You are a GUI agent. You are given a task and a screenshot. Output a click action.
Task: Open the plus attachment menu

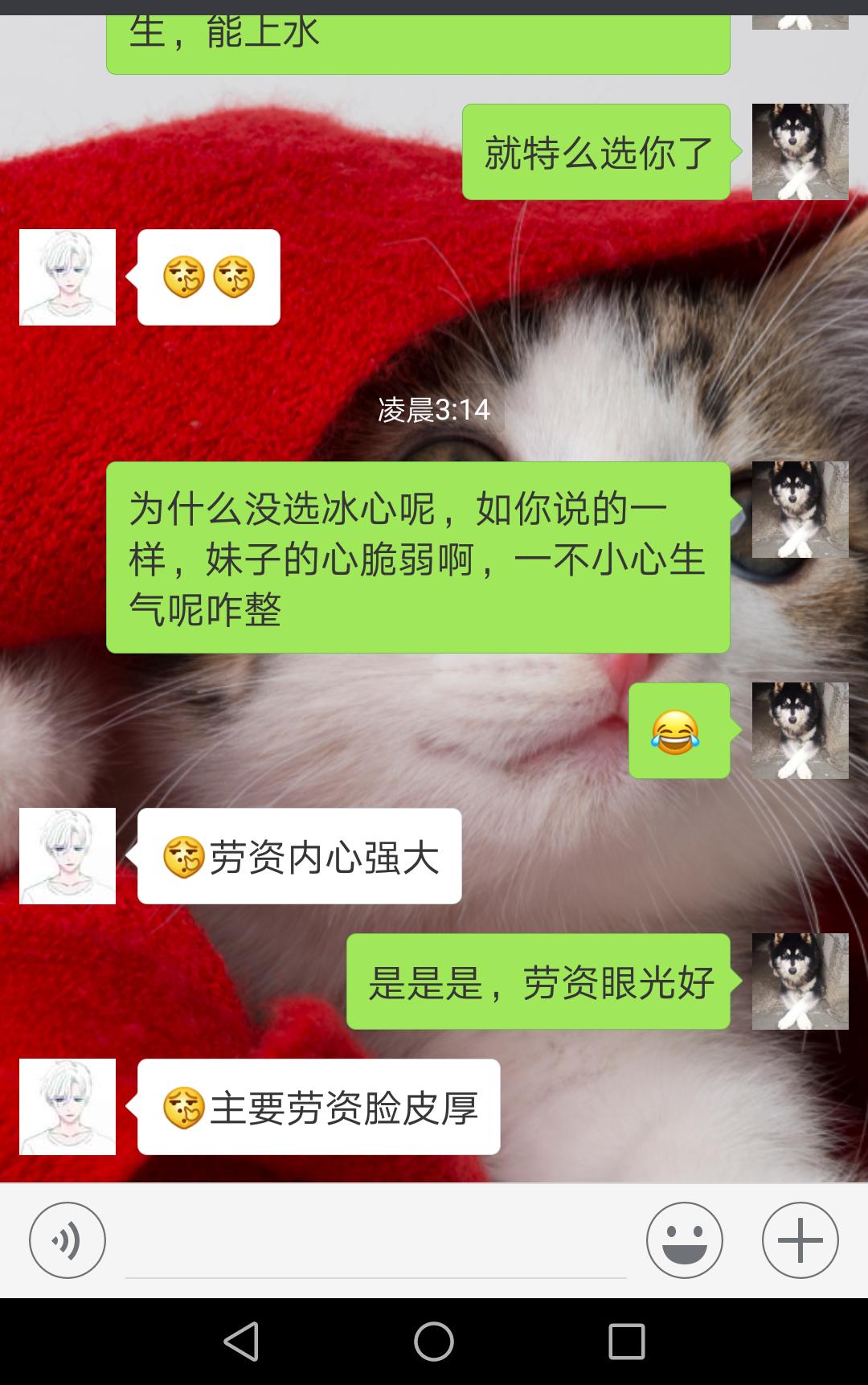click(x=800, y=1240)
